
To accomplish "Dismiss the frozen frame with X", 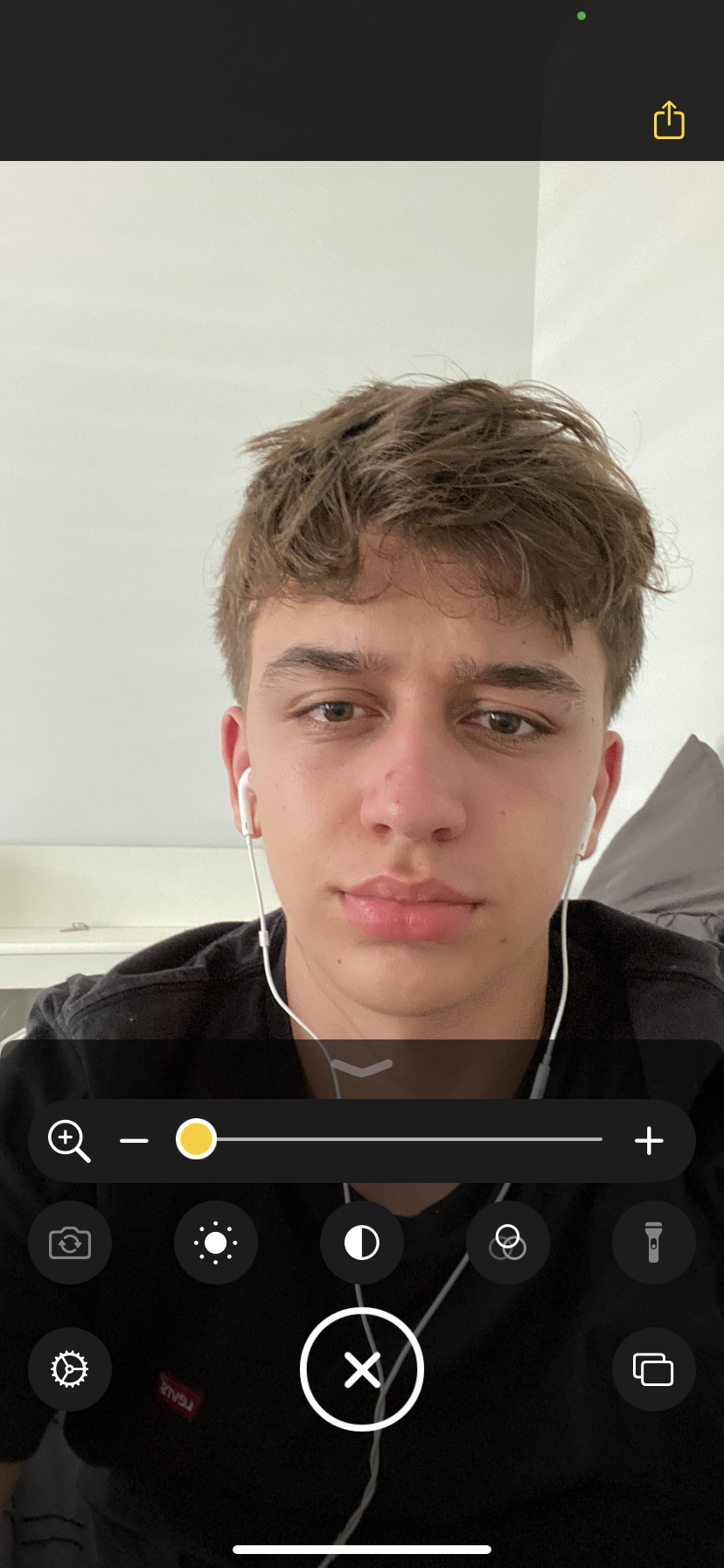I will 362,1369.
